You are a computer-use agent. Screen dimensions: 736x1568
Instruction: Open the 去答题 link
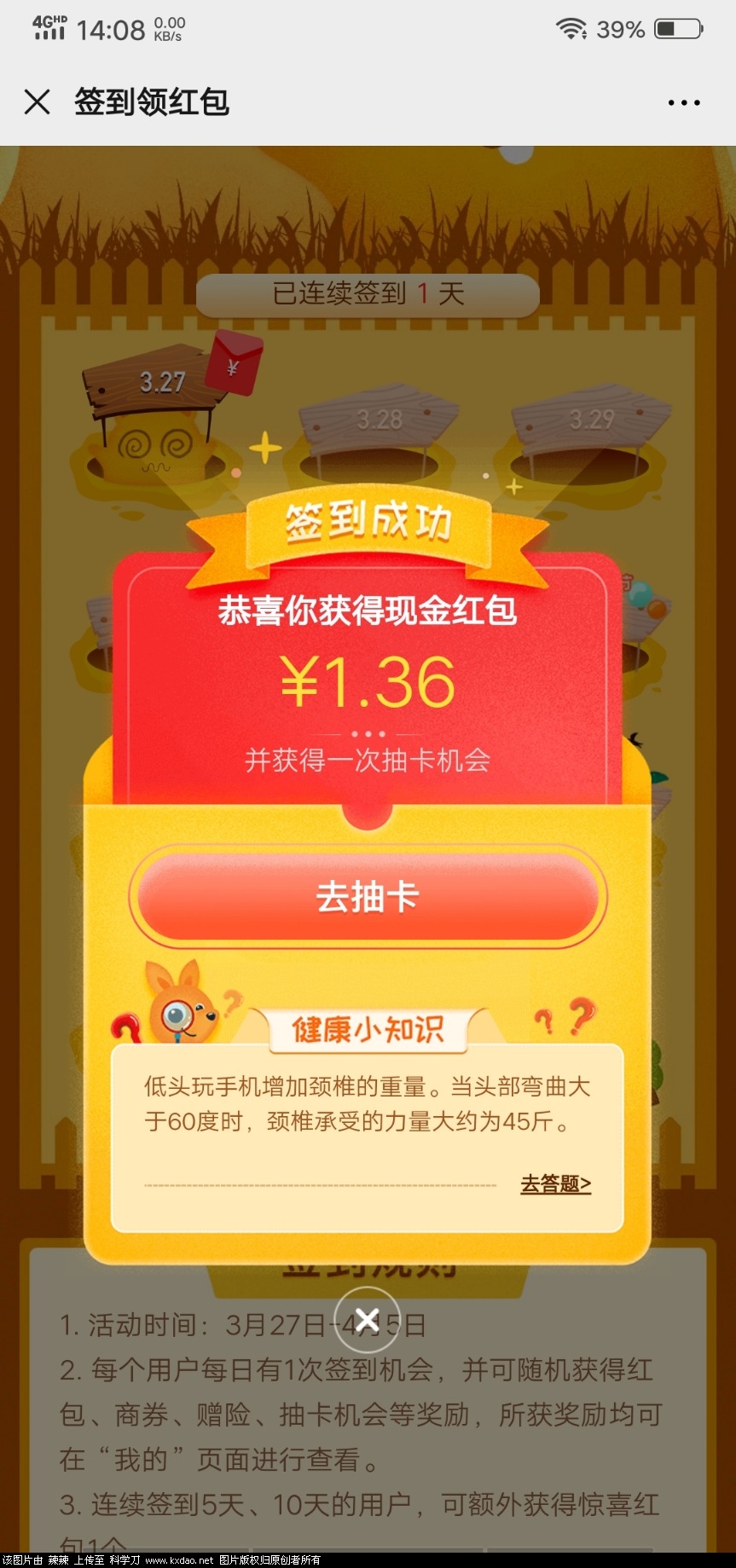click(555, 1183)
